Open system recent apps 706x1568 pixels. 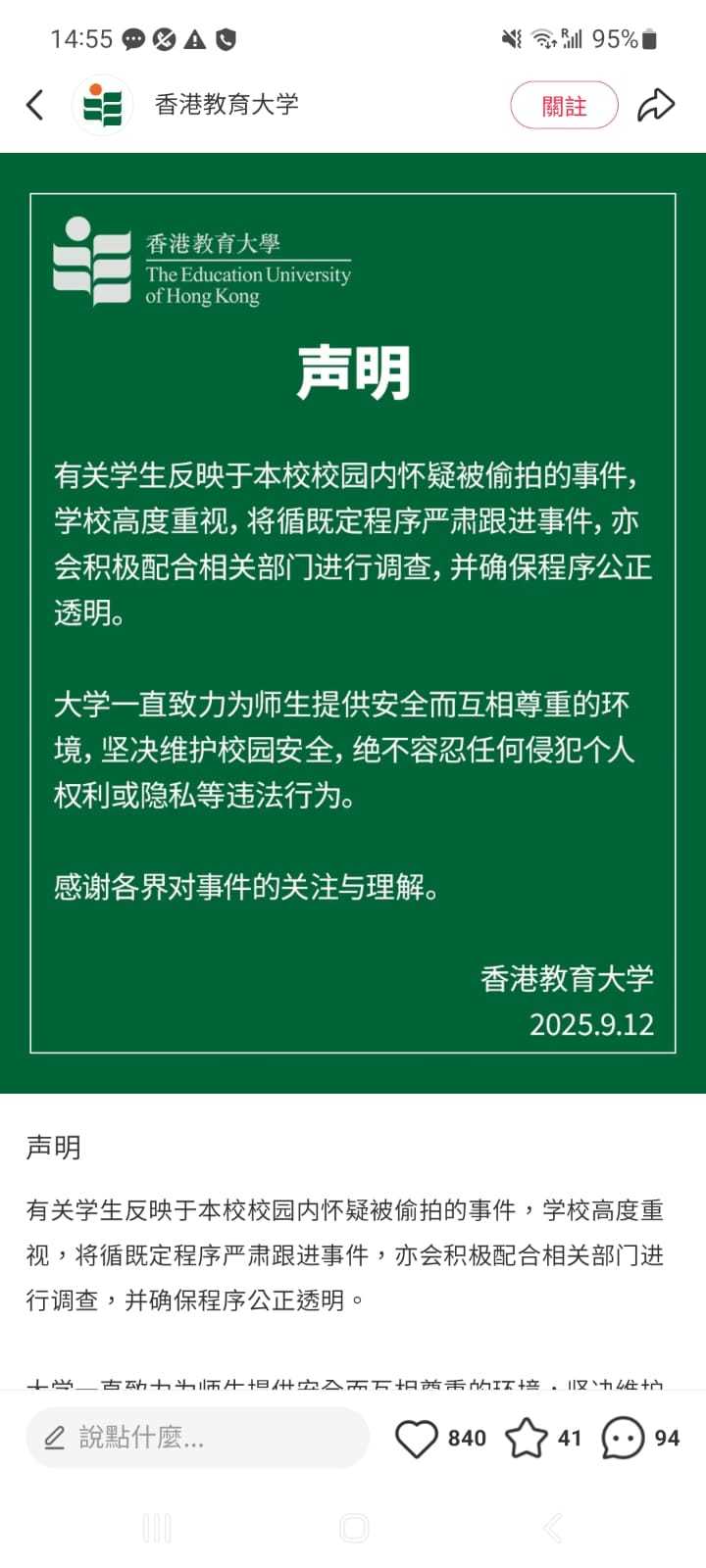click(157, 1528)
